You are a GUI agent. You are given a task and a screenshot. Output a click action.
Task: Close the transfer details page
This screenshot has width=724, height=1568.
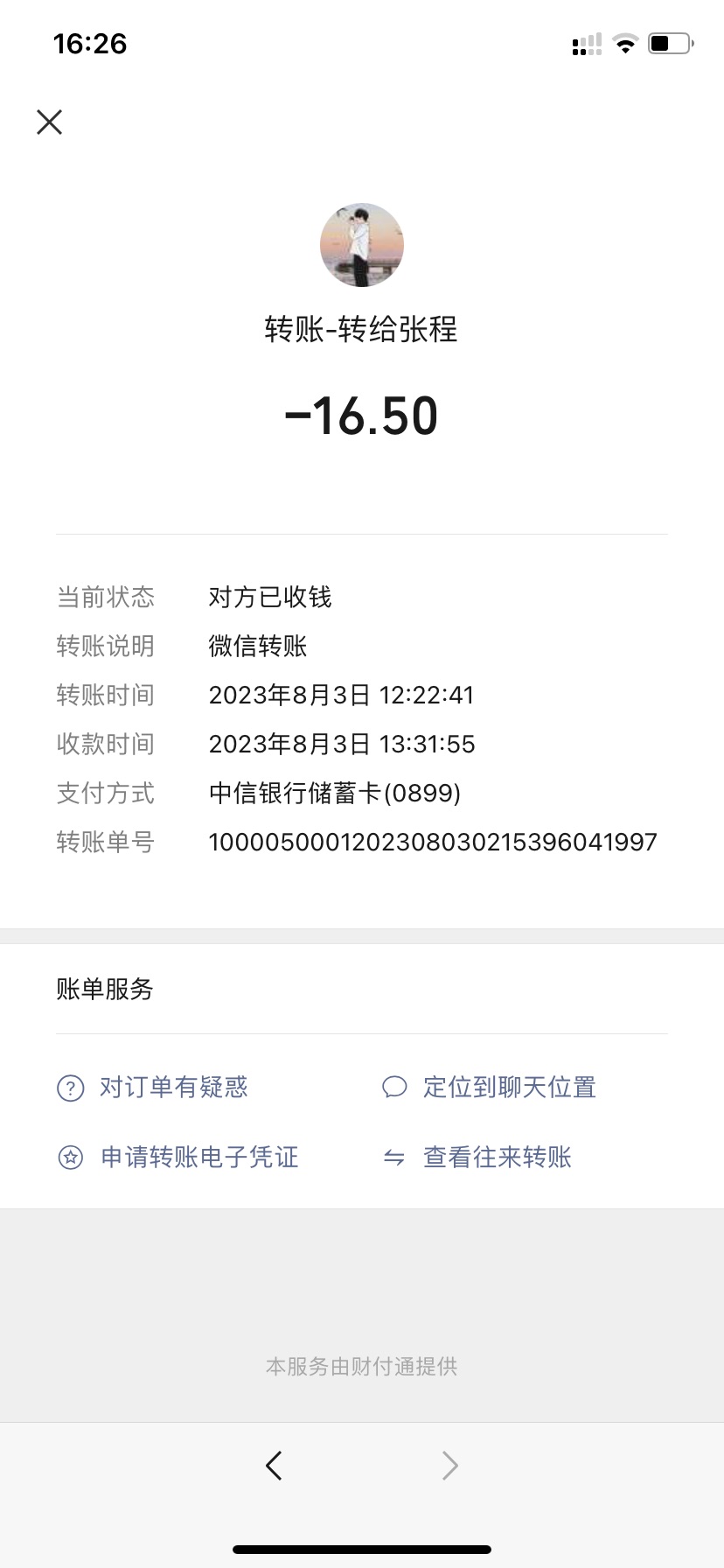(50, 122)
